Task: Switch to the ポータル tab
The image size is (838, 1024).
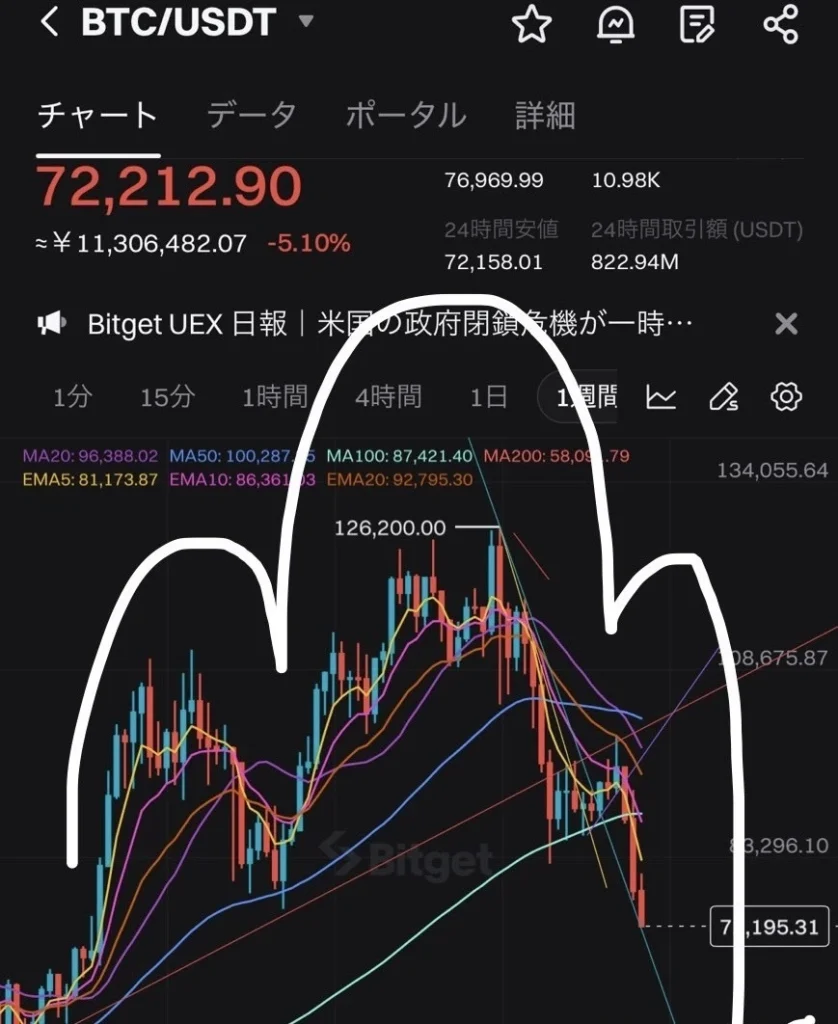Action: coord(405,115)
